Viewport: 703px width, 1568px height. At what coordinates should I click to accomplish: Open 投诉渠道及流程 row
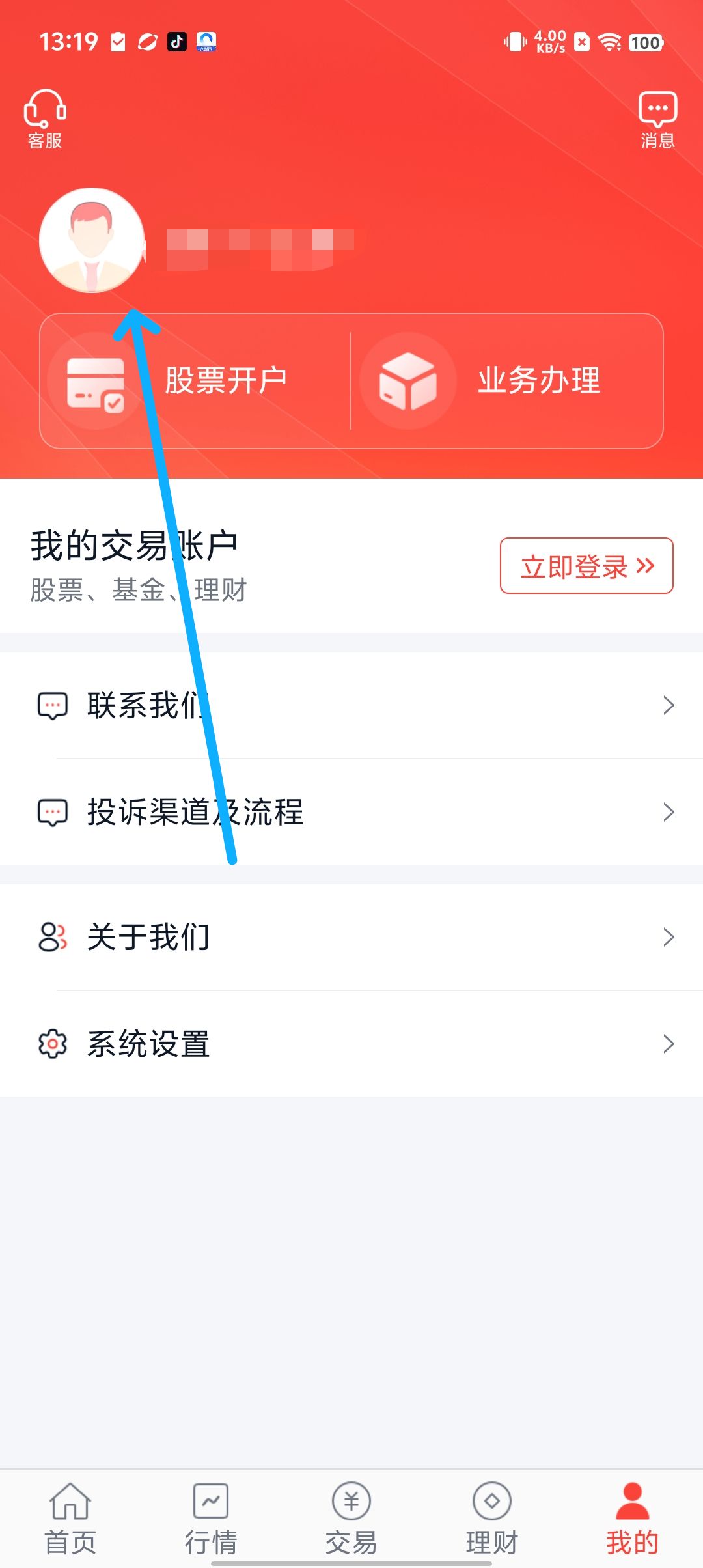tap(351, 812)
